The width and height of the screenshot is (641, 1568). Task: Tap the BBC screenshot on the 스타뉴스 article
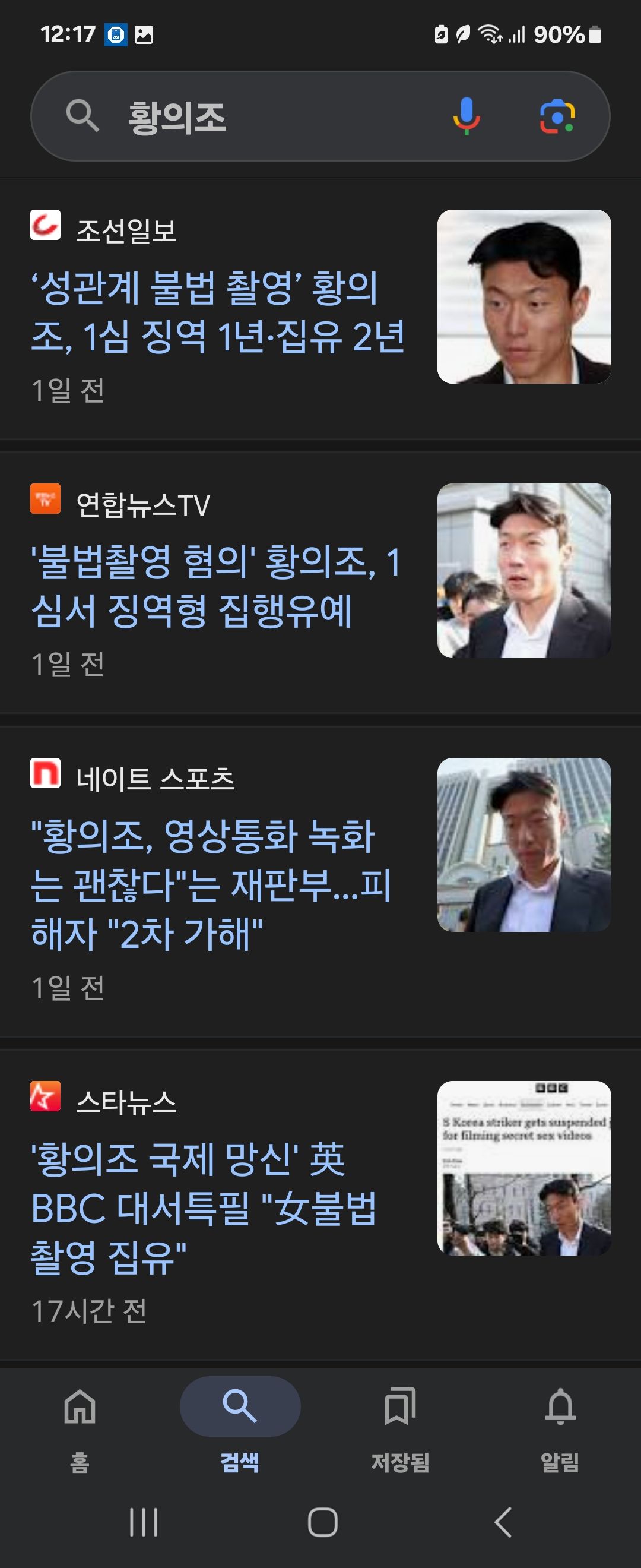click(523, 1168)
